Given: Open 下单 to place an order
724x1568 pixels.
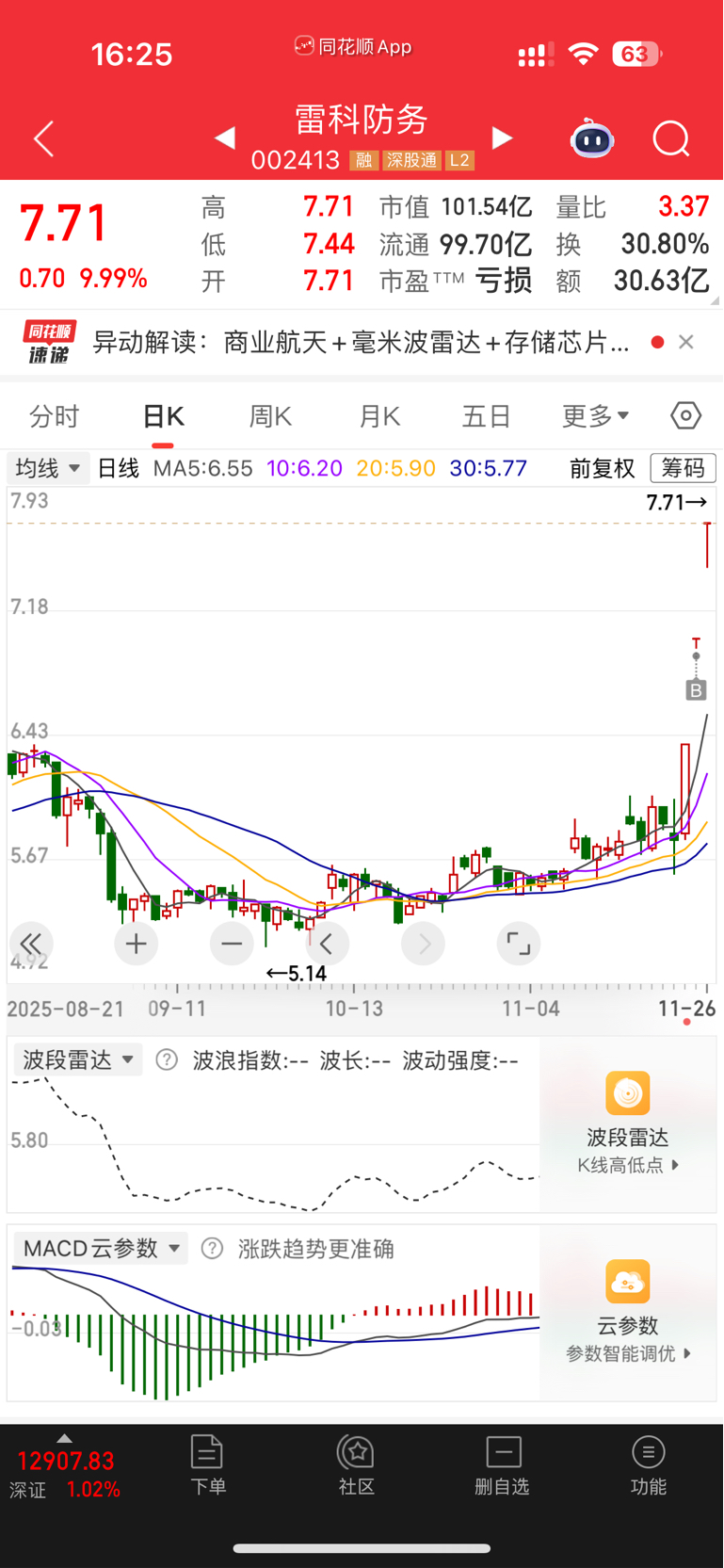Looking at the screenshot, I should point(207,1464).
